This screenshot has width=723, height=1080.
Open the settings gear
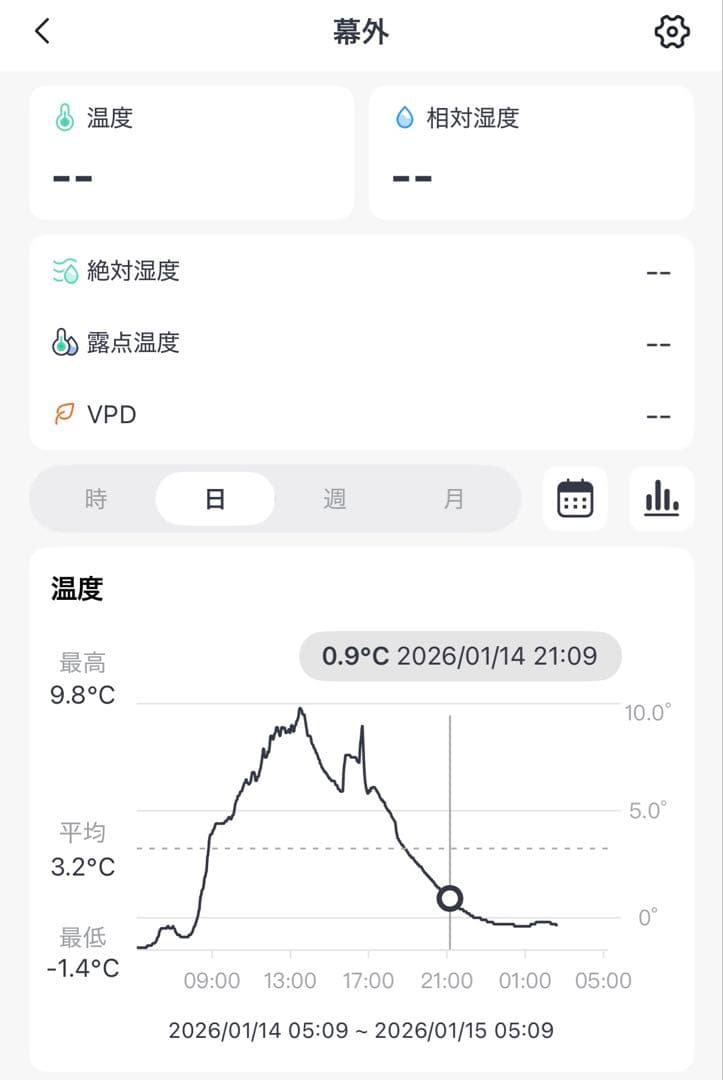672,32
